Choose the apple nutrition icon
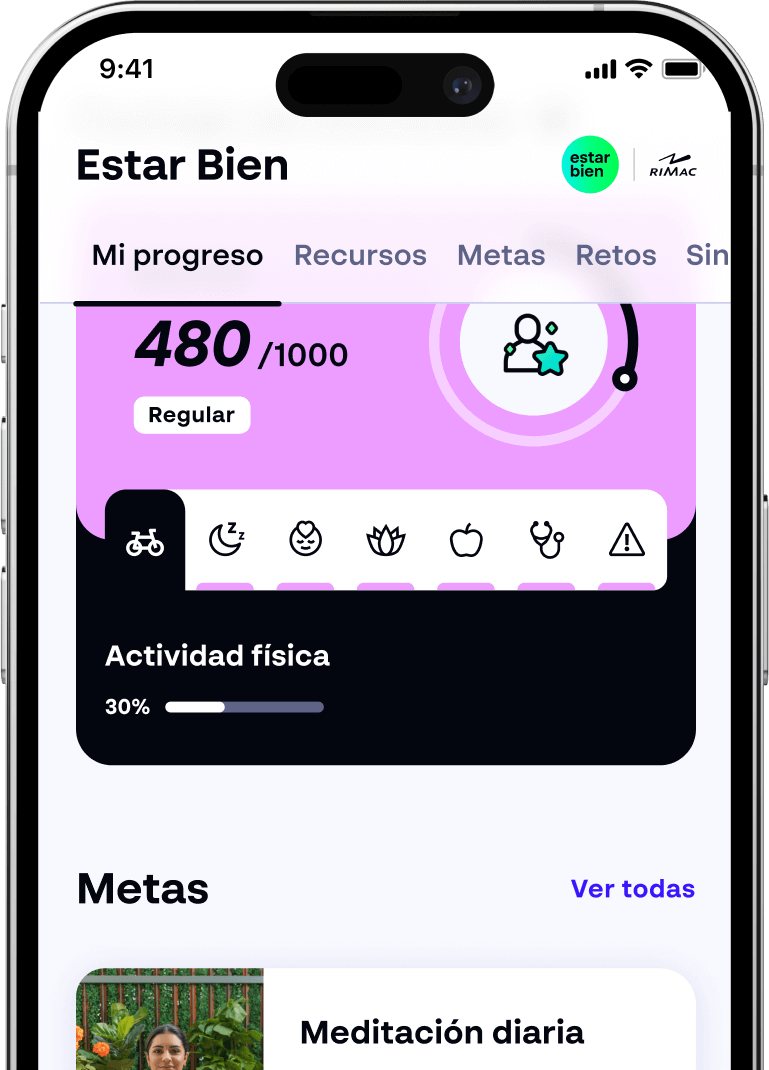This screenshot has height=1070, width=769. point(466,541)
